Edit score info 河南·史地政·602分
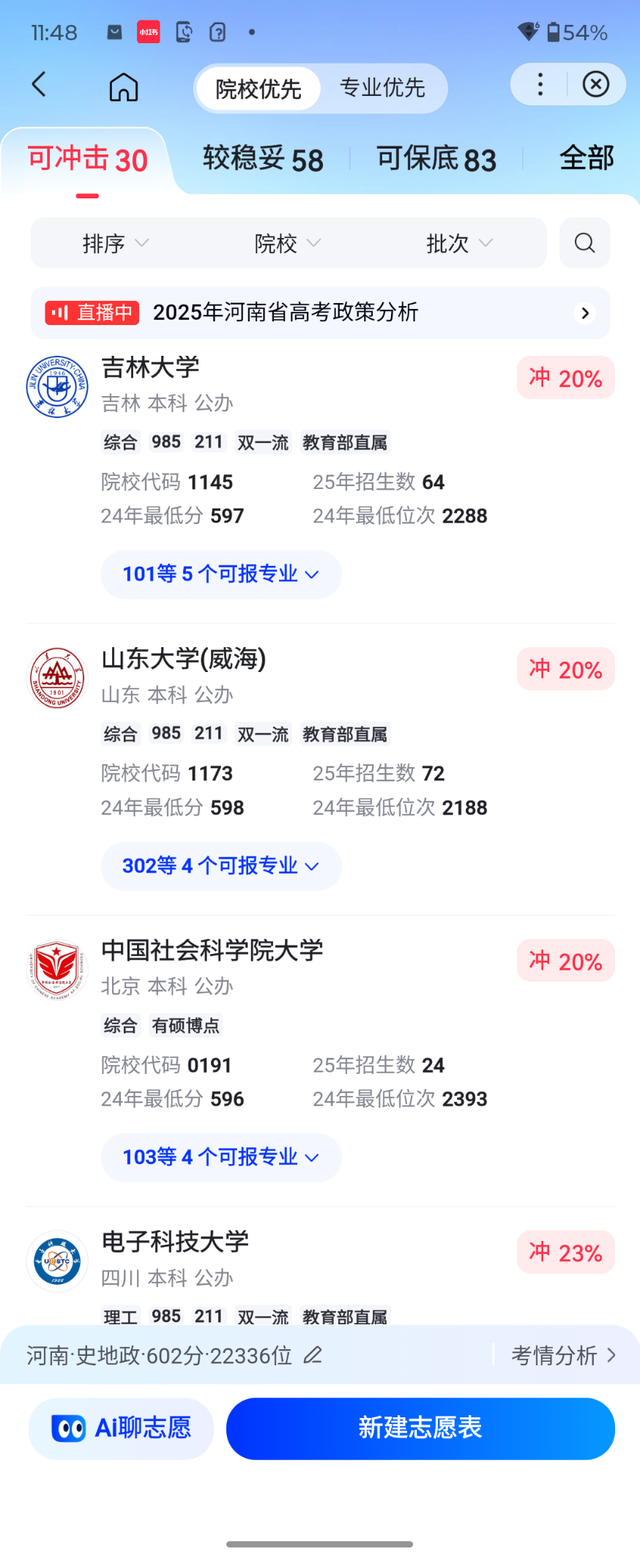The height and width of the screenshot is (1563, 640). coord(313,1355)
